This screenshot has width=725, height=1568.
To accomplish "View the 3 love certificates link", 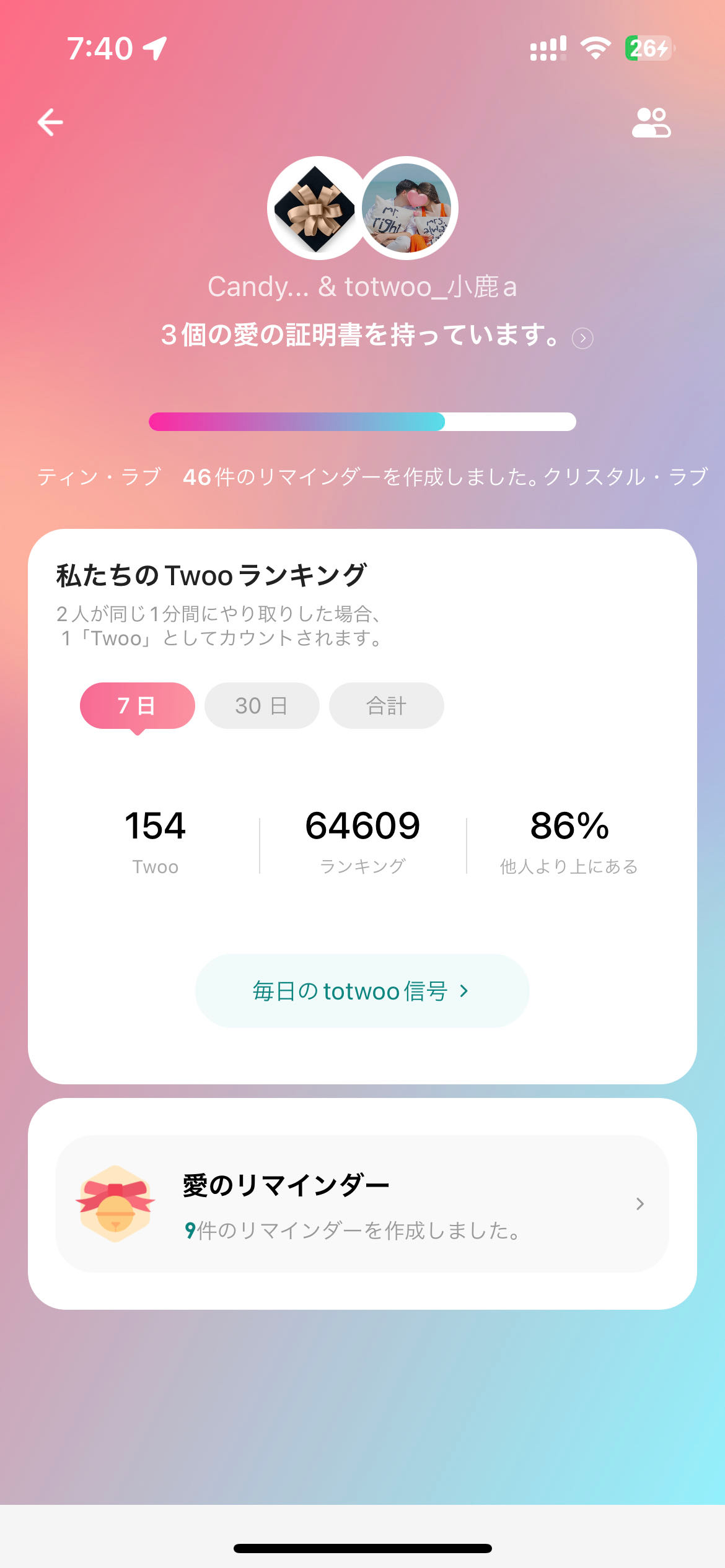I will pos(376,336).
